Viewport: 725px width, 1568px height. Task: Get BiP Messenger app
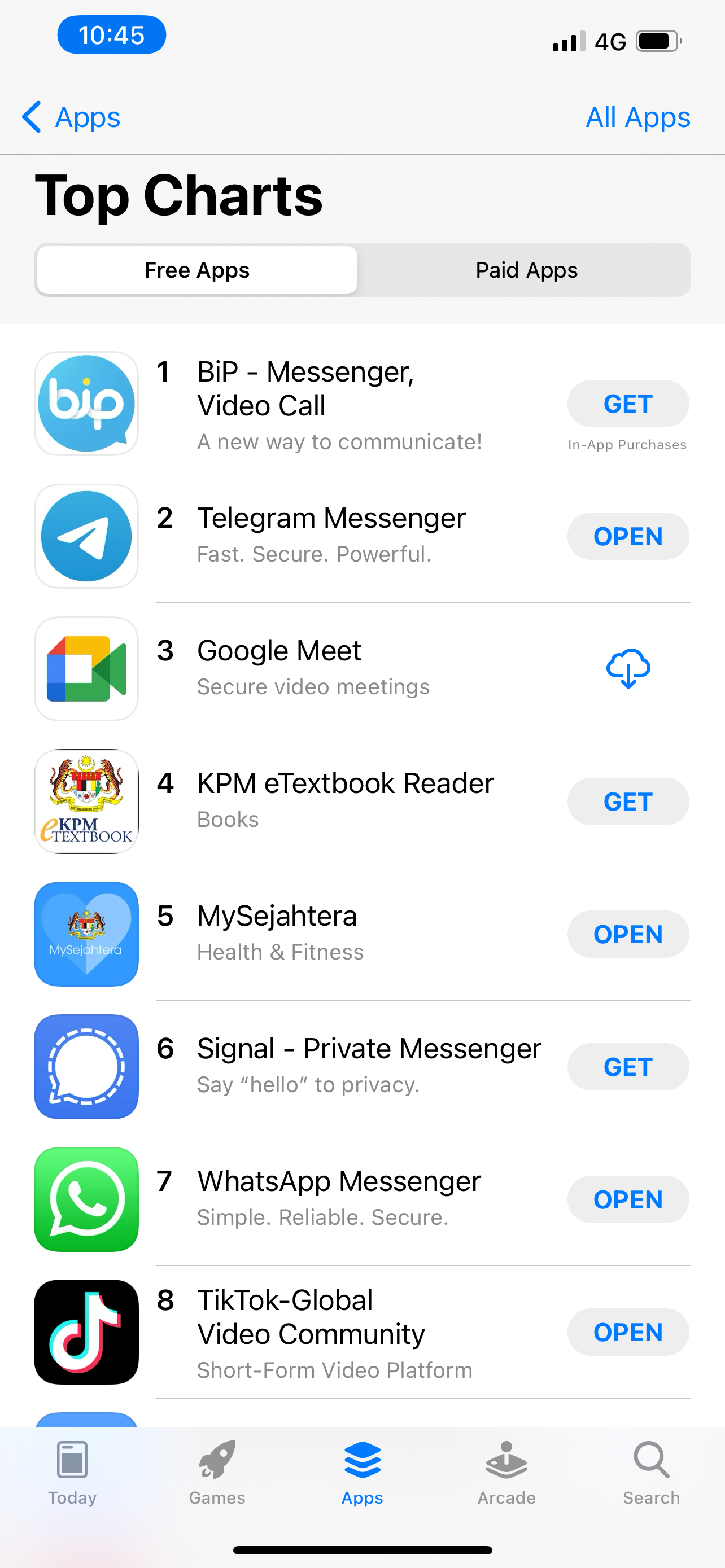click(628, 404)
